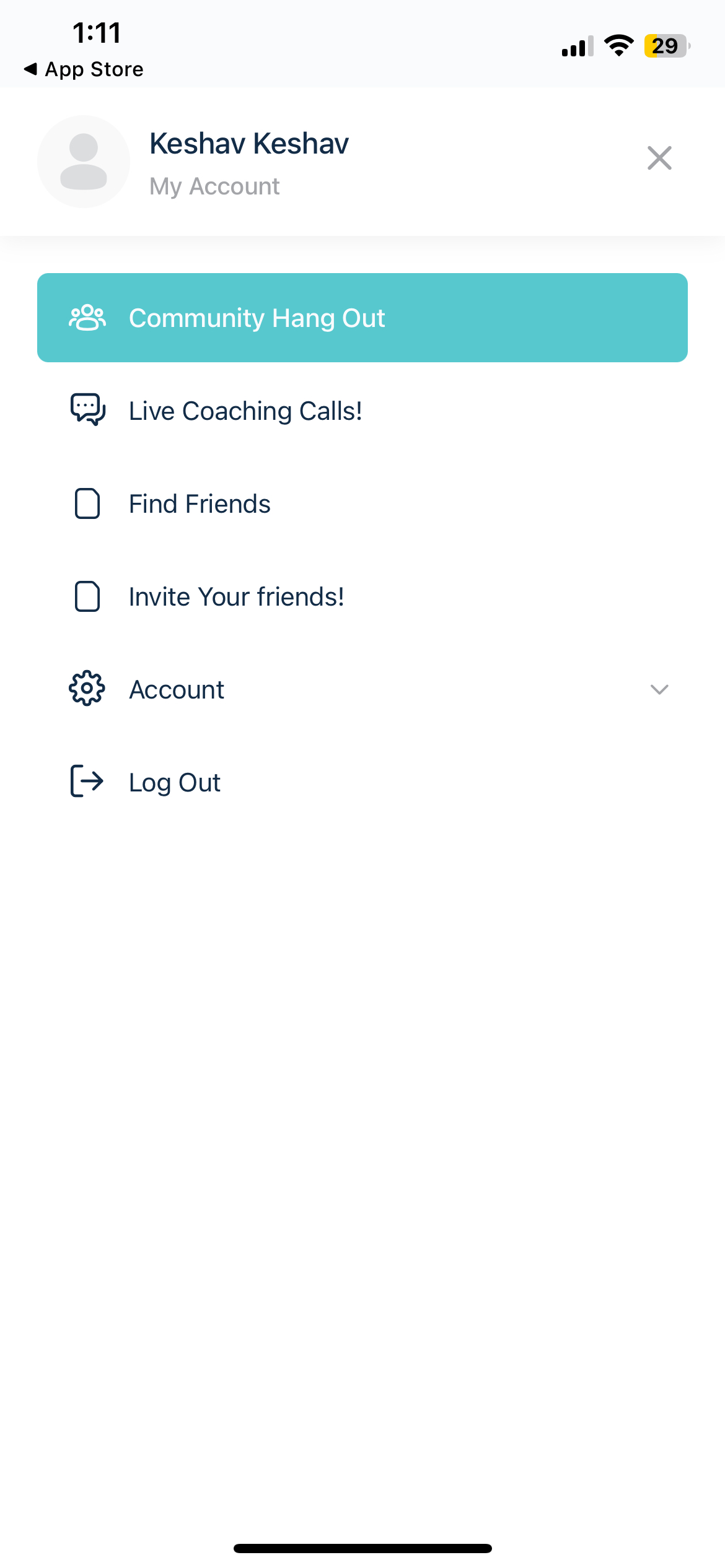Image resolution: width=725 pixels, height=1568 pixels.
Task: Close the side menu
Action: 659,158
